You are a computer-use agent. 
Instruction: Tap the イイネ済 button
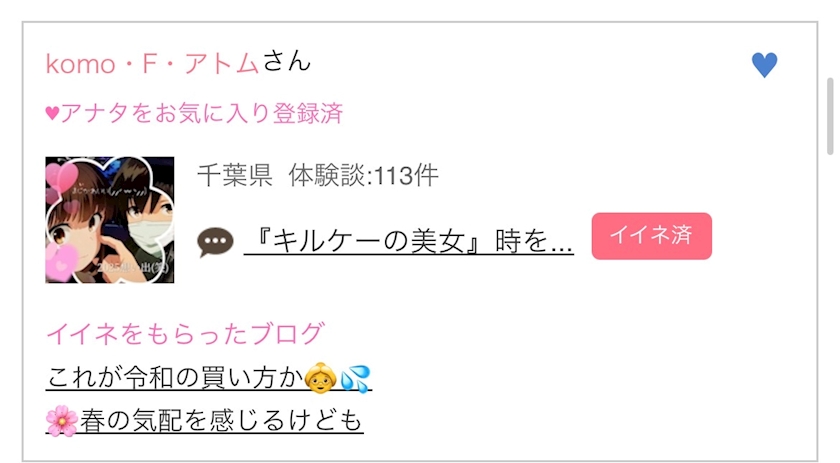(651, 236)
